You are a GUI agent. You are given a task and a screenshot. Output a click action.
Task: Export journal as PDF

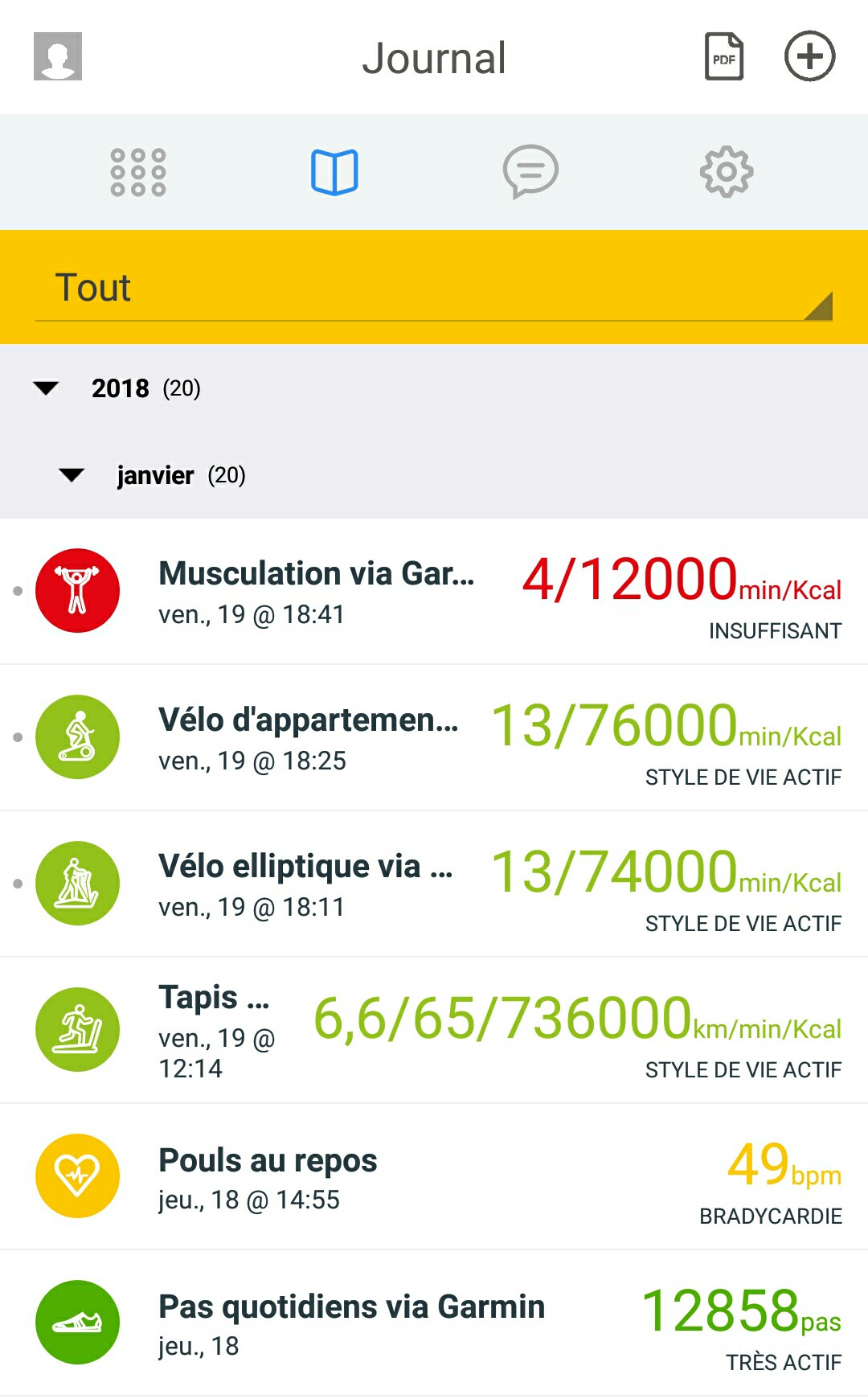724,56
